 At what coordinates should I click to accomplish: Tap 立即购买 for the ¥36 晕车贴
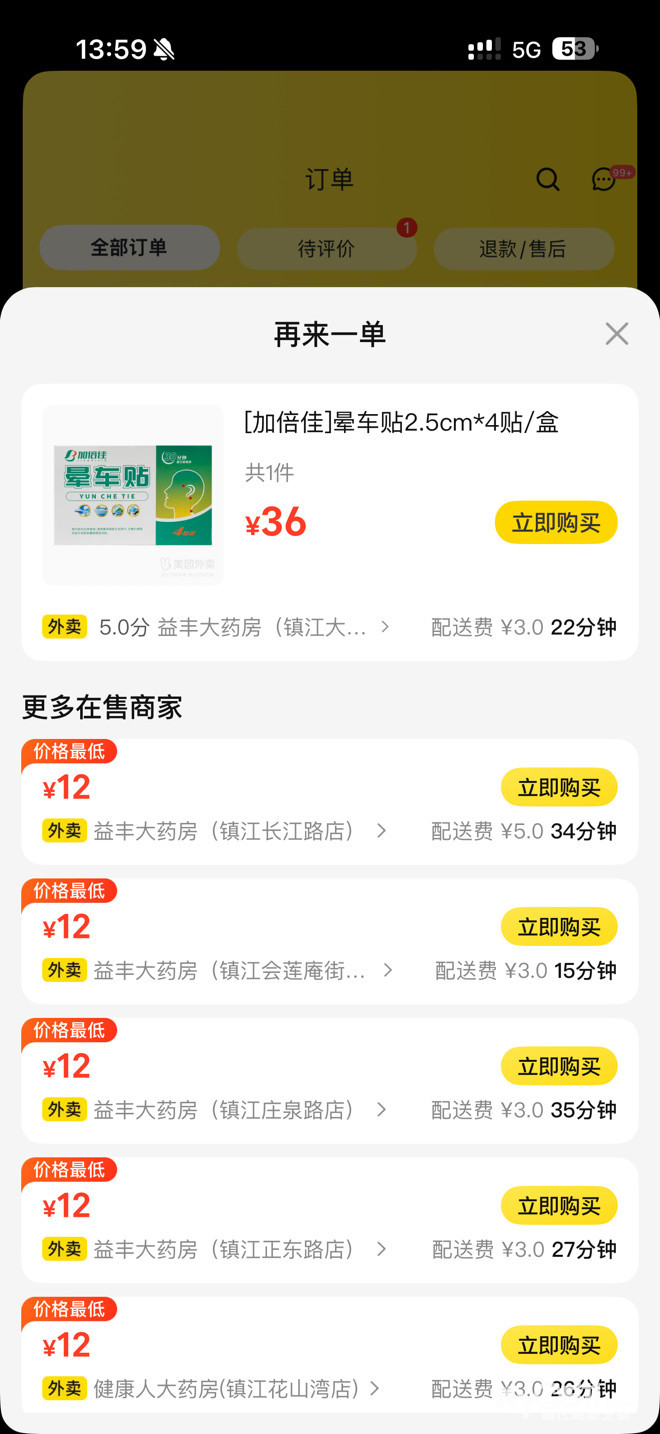point(556,523)
